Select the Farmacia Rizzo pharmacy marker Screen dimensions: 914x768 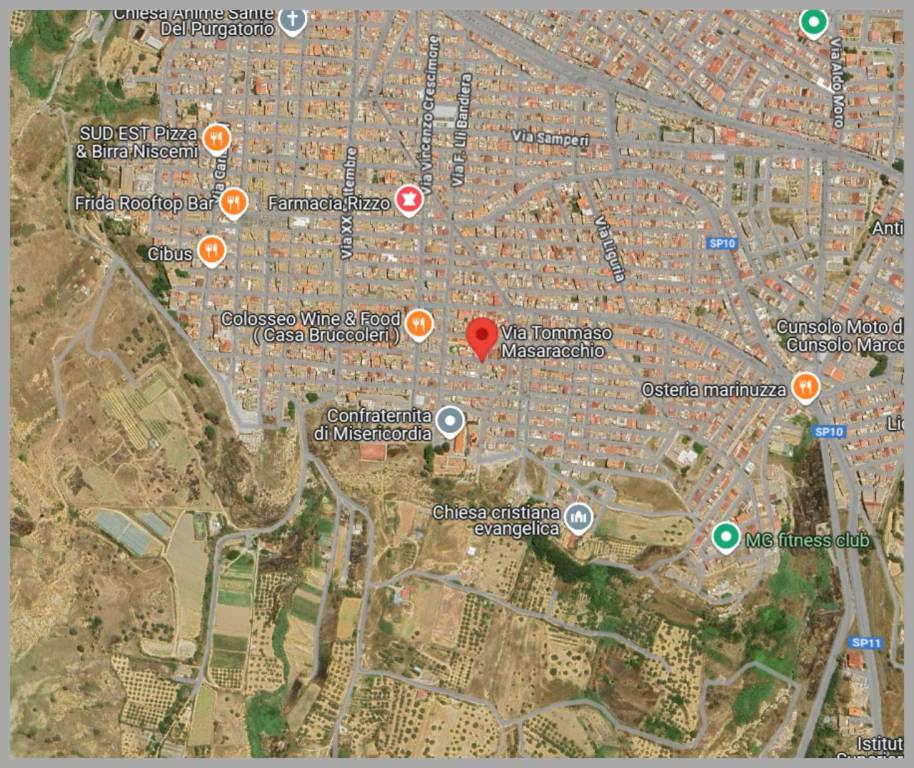(x=408, y=201)
